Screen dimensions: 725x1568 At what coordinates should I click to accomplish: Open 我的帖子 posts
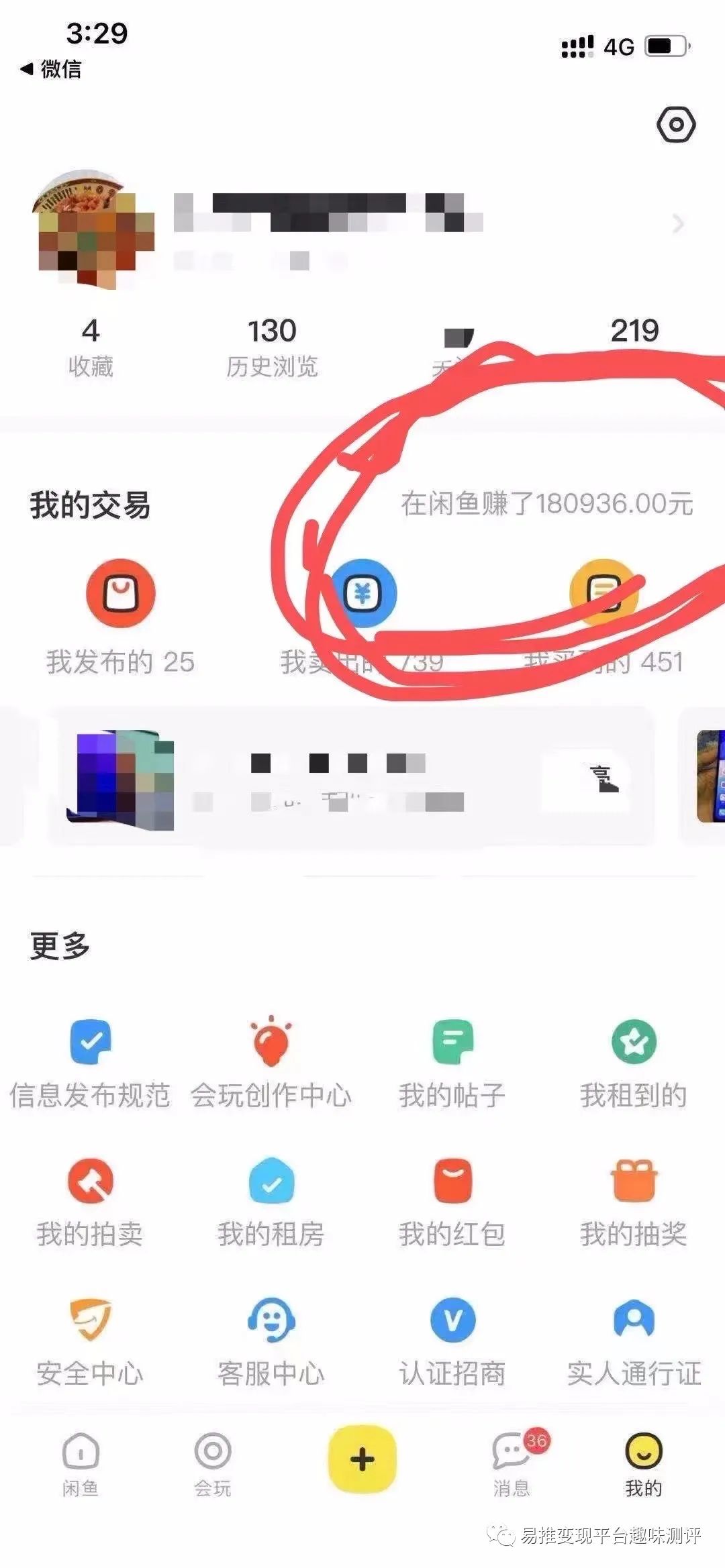click(x=452, y=1063)
